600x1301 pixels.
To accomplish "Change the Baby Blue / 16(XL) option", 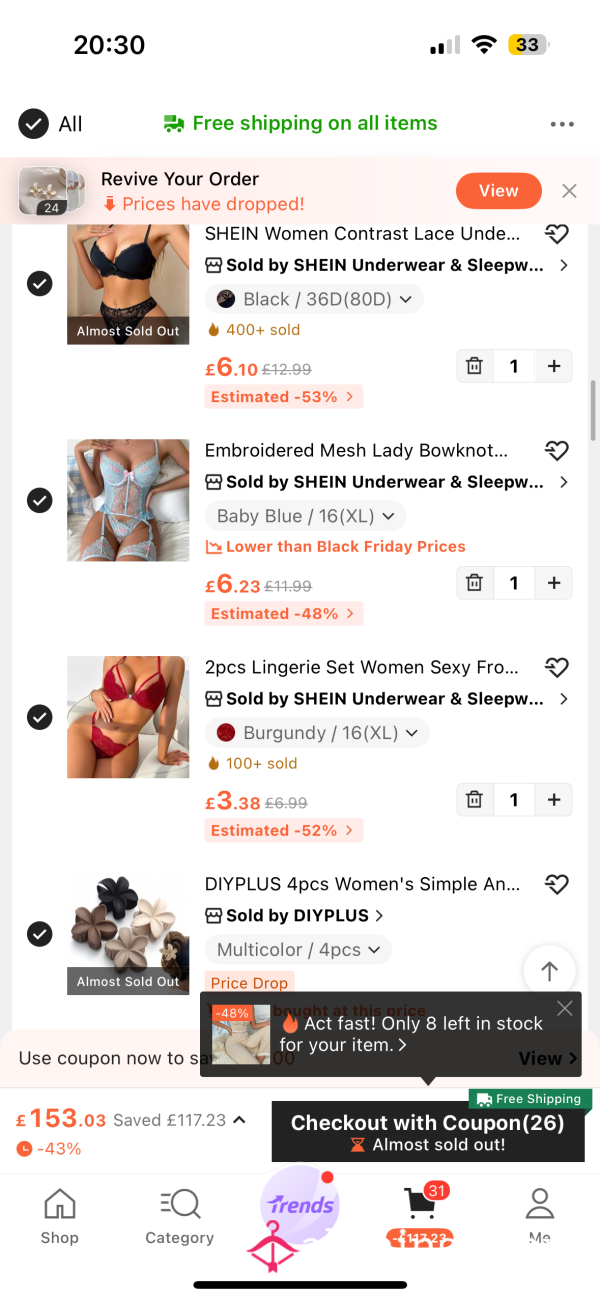I will 305,516.
